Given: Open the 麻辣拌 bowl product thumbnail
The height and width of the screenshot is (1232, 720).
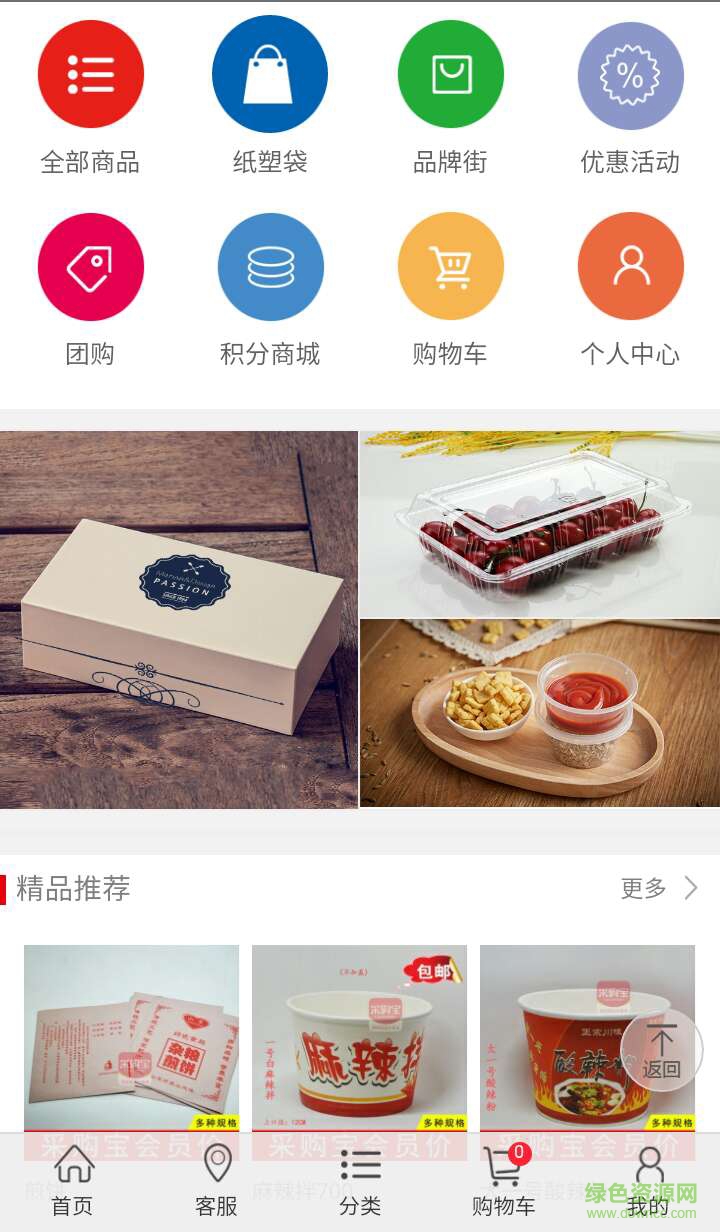Looking at the screenshot, I should click(357, 1040).
